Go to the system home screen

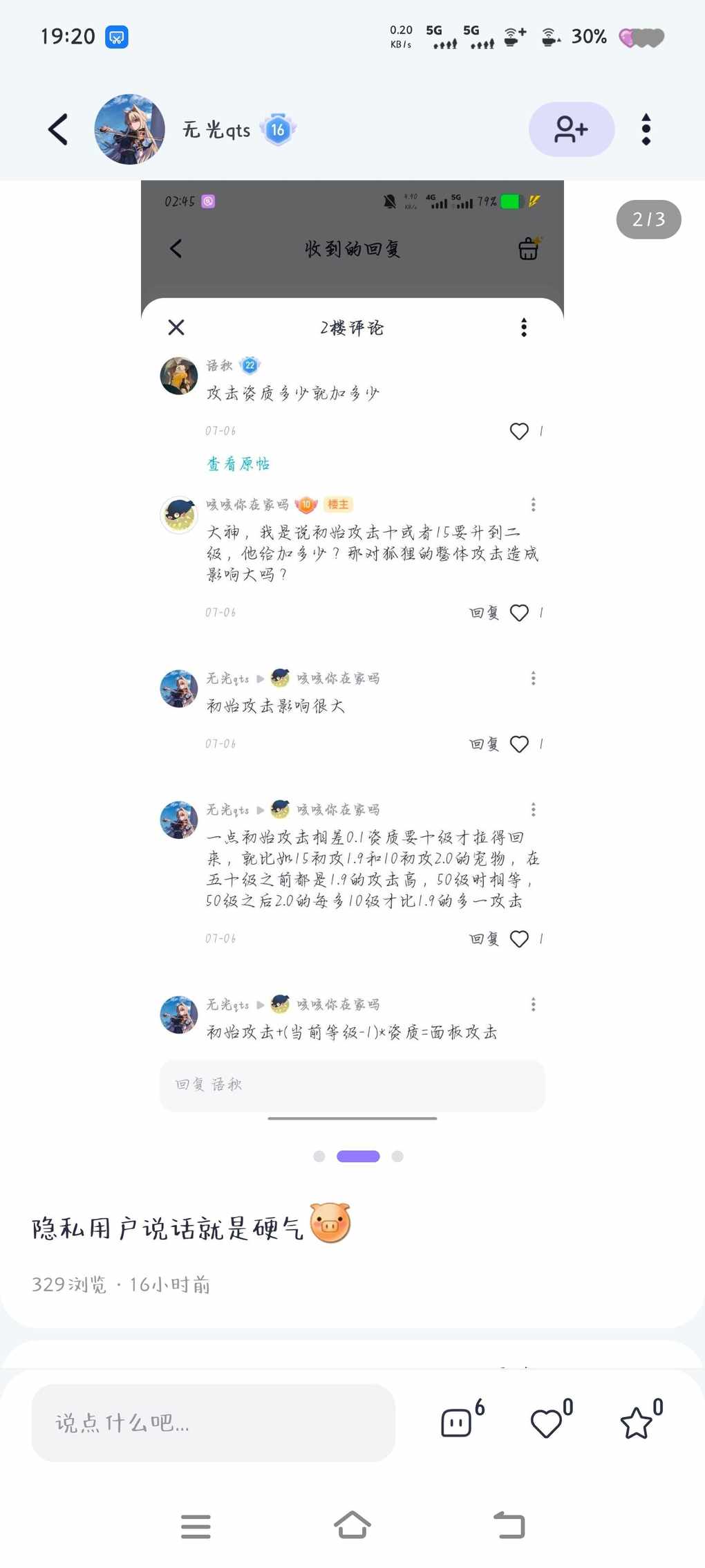(352, 1524)
